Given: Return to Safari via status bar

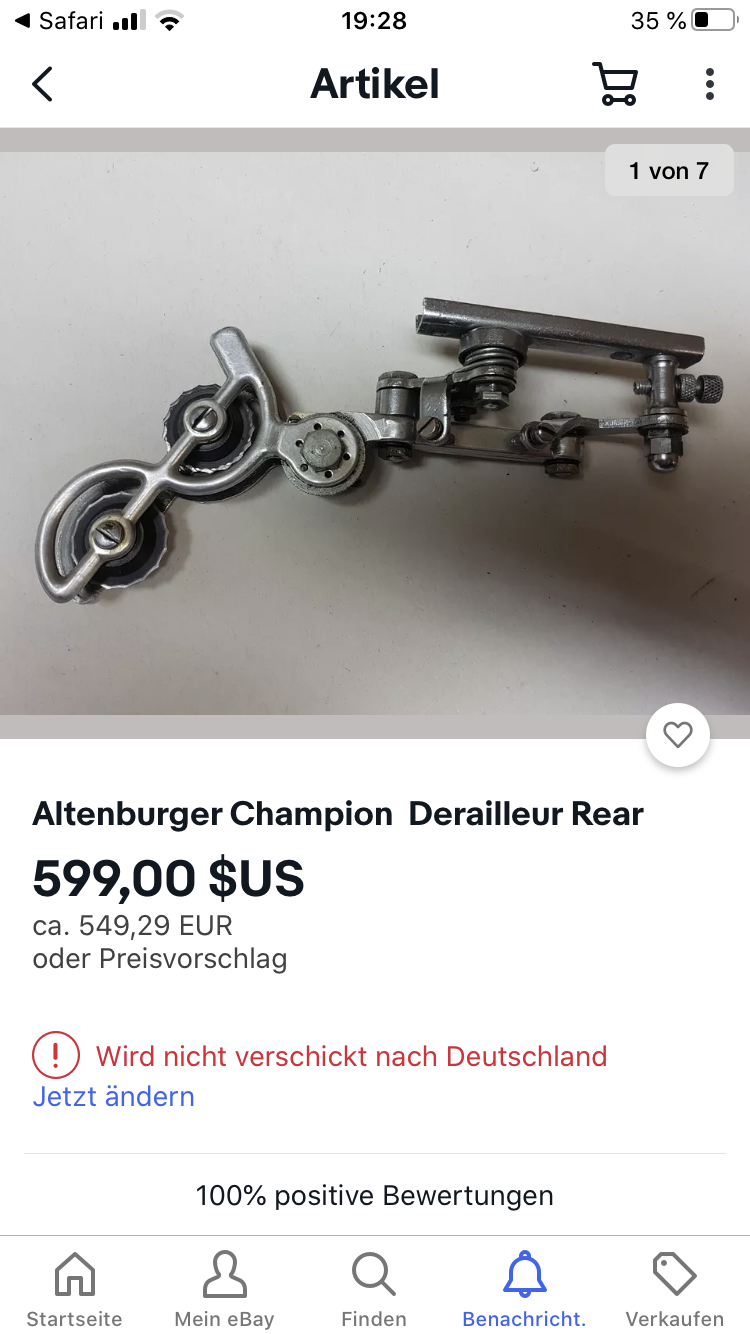Looking at the screenshot, I should point(60,20).
